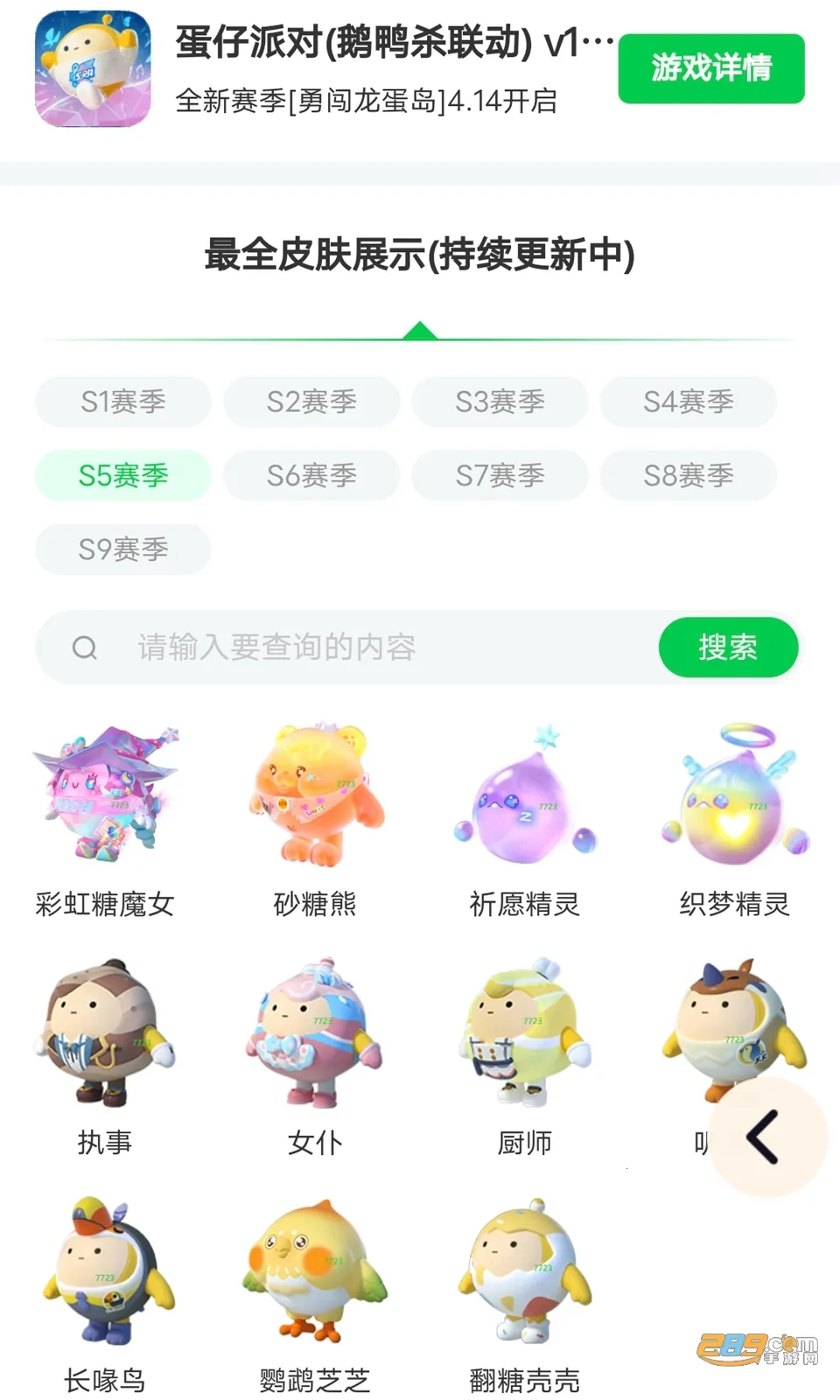
Task: Select the S1赛季 season chip
Action: pos(123,402)
